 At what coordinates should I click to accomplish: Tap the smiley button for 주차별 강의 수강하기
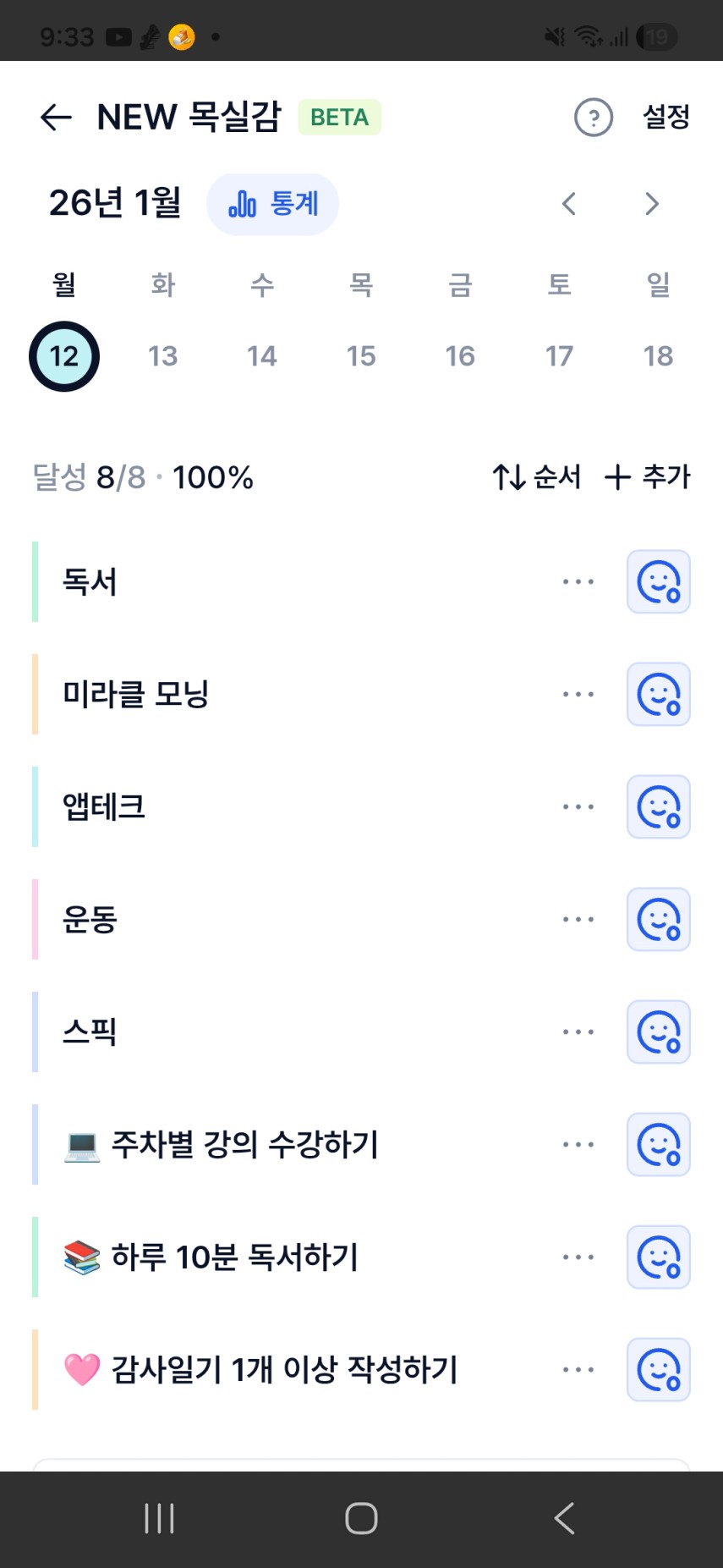[658, 1145]
